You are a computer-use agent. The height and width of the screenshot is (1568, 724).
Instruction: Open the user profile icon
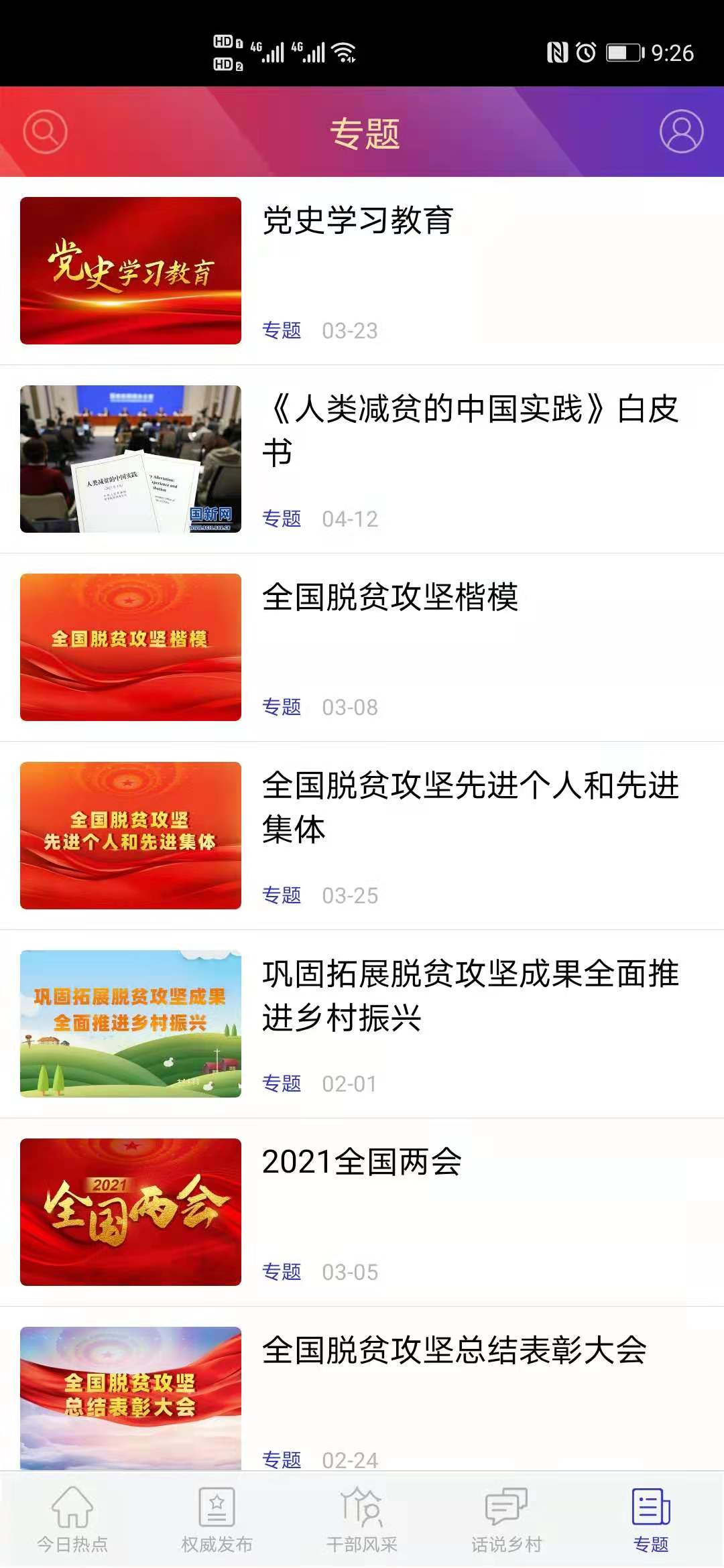pos(680,131)
